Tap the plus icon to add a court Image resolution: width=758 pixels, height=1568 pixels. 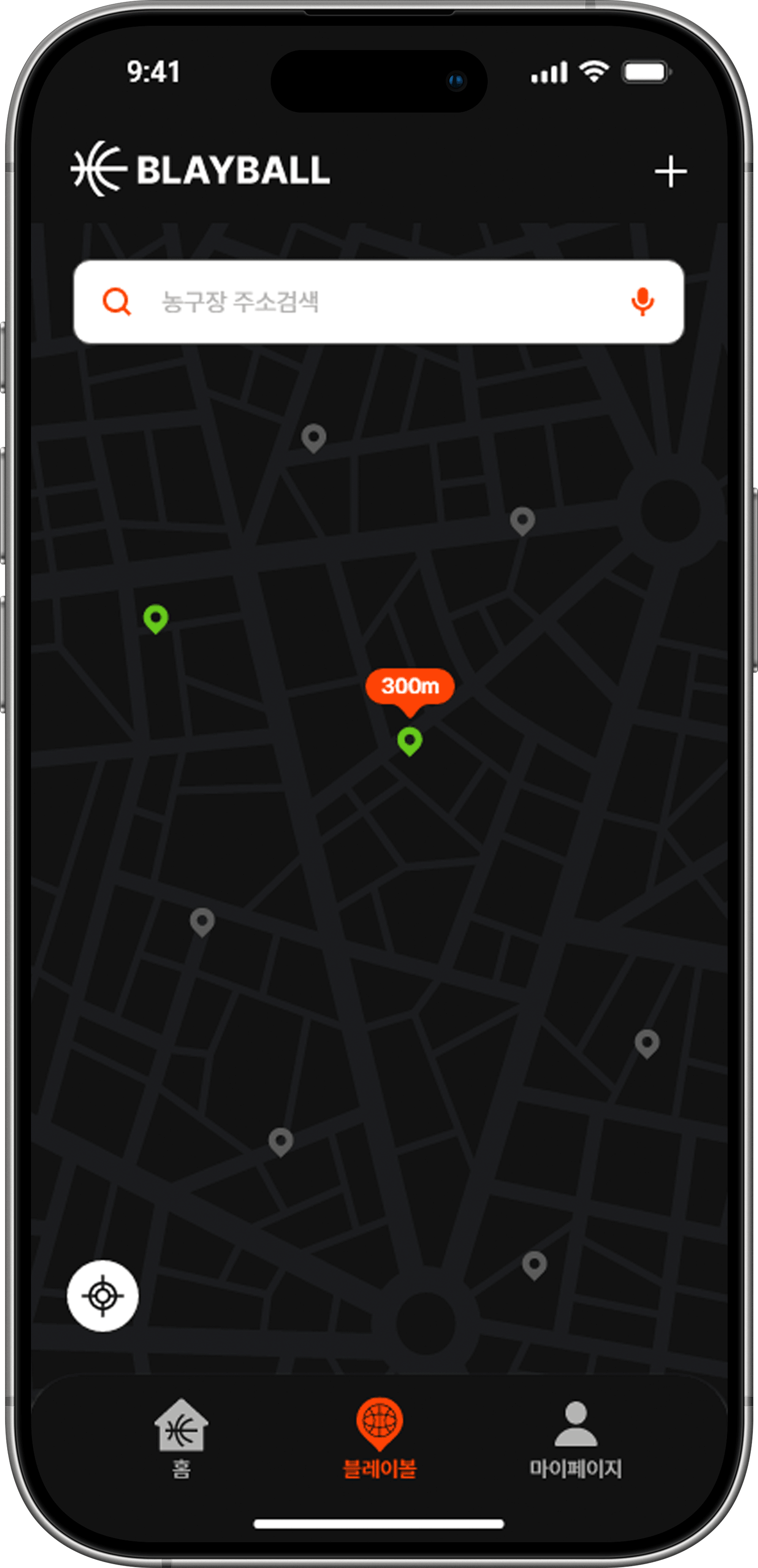[670, 172]
